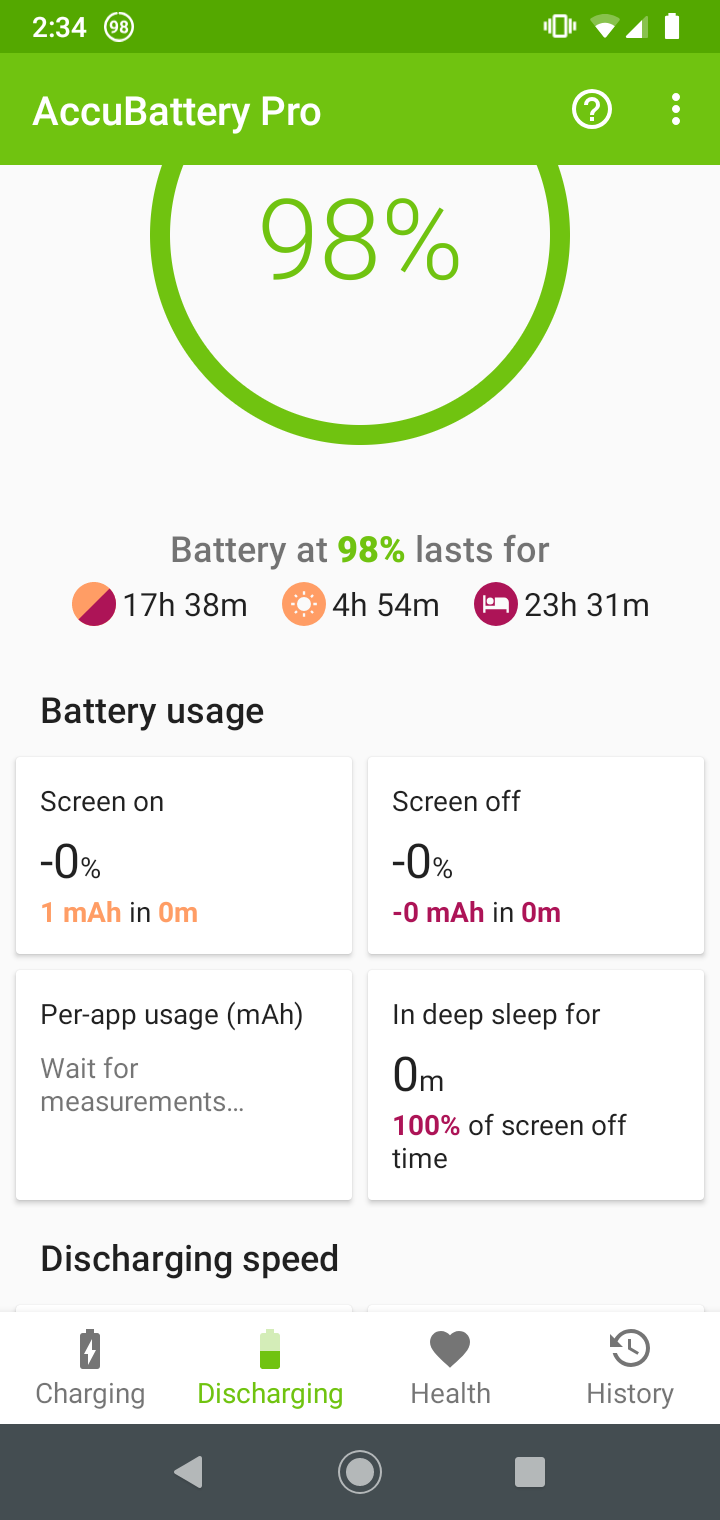Select the Discharging tab

[x=270, y=1368]
